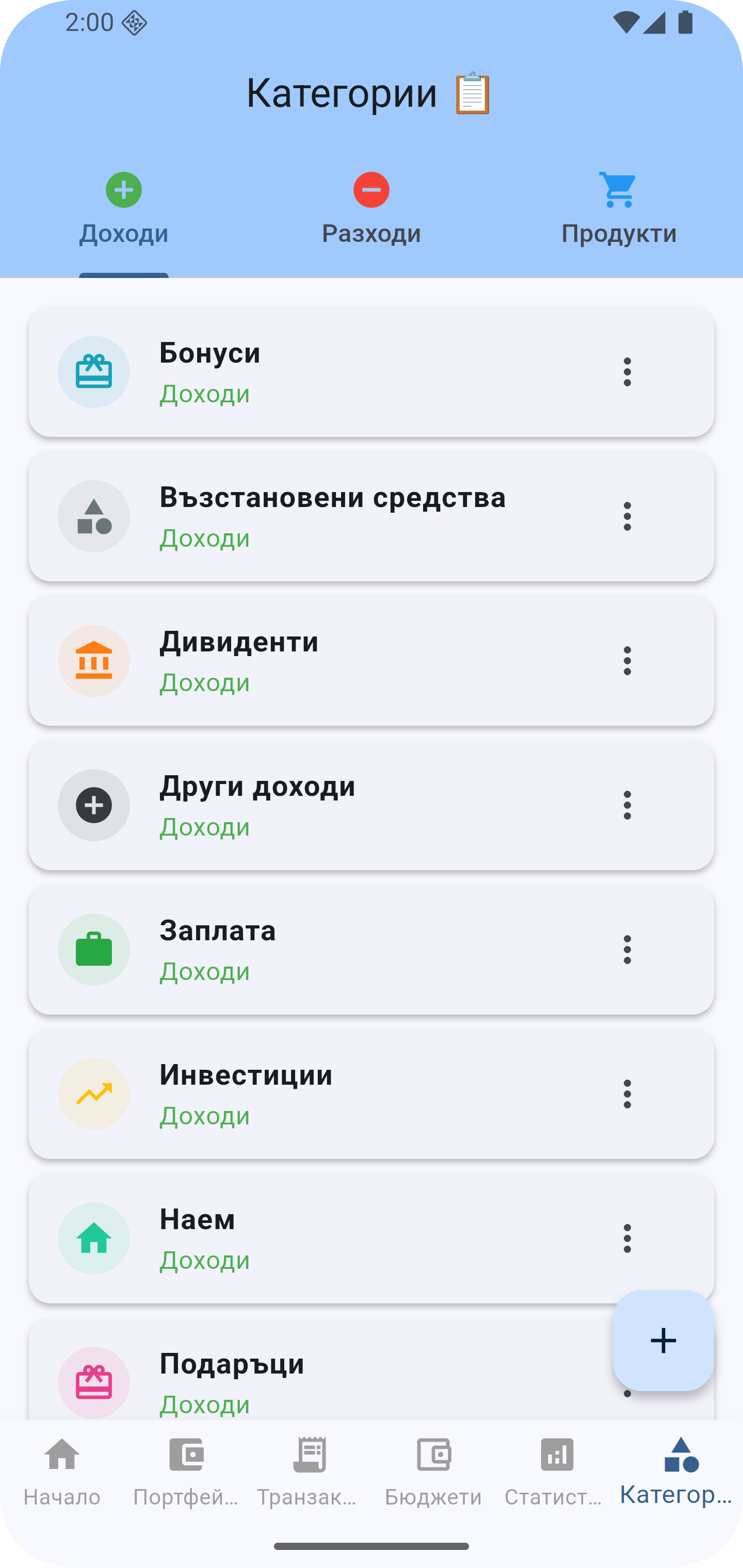Select the gift icon for Бонуси category
This screenshot has height=1568, width=743.
tap(94, 371)
